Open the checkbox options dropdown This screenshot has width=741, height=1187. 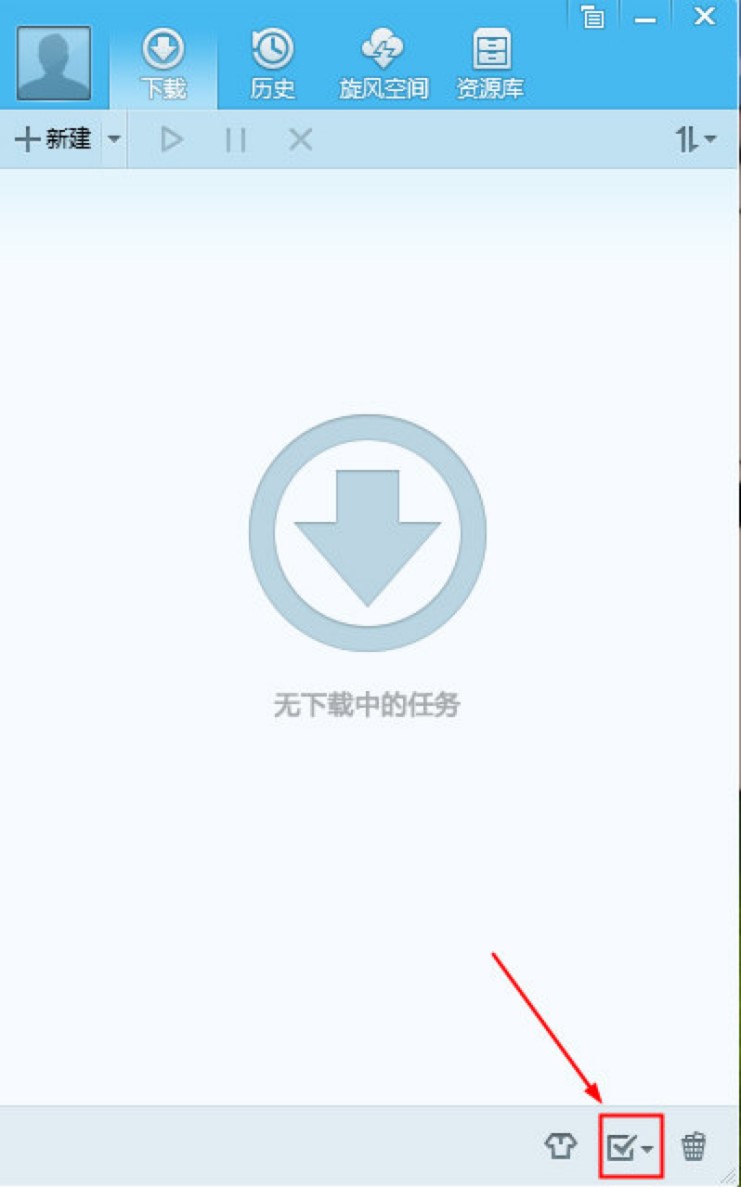point(631,1146)
